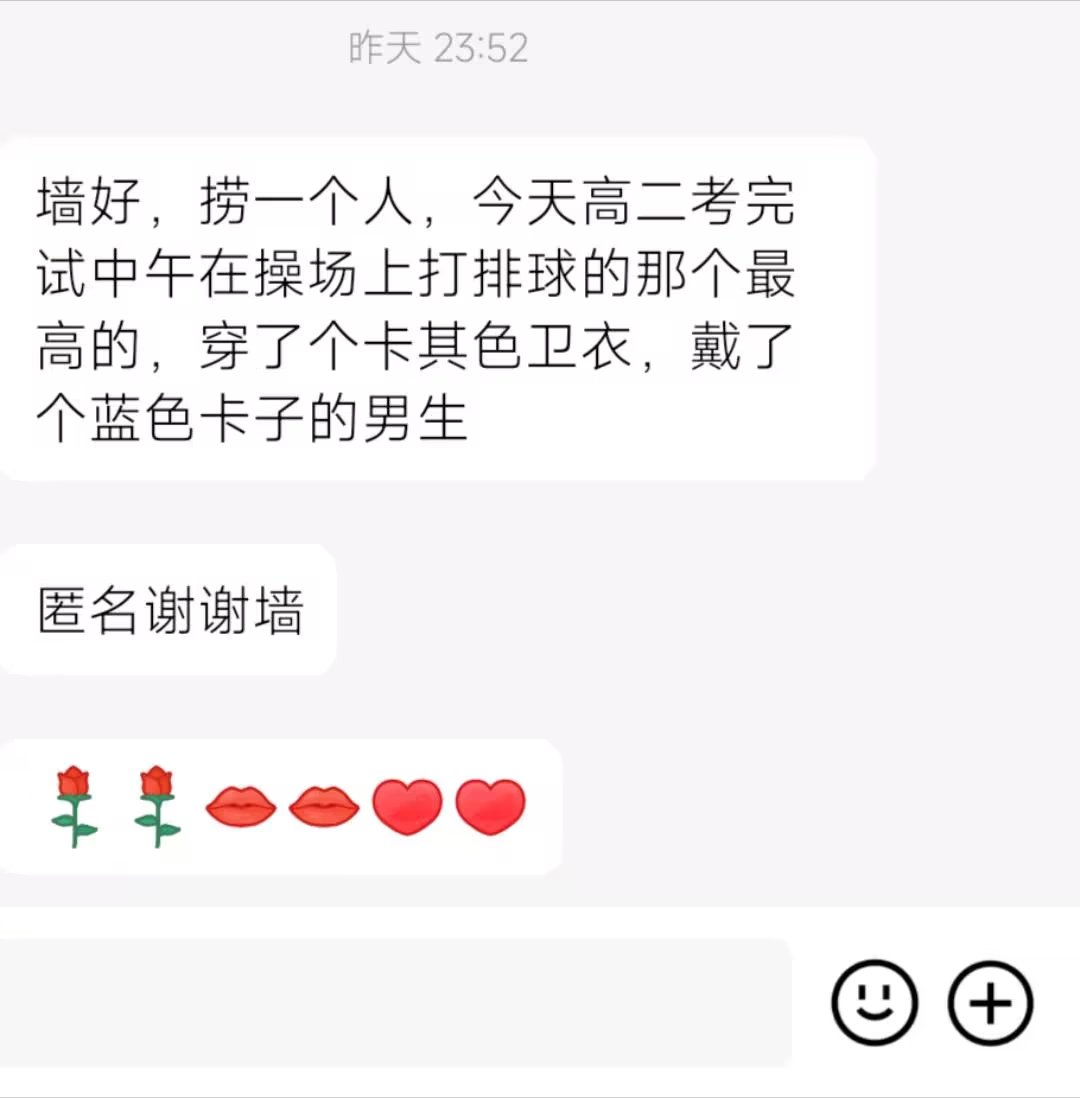Open the emoji picker
Viewport: 1080px width, 1098px height.
click(874, 1003)
